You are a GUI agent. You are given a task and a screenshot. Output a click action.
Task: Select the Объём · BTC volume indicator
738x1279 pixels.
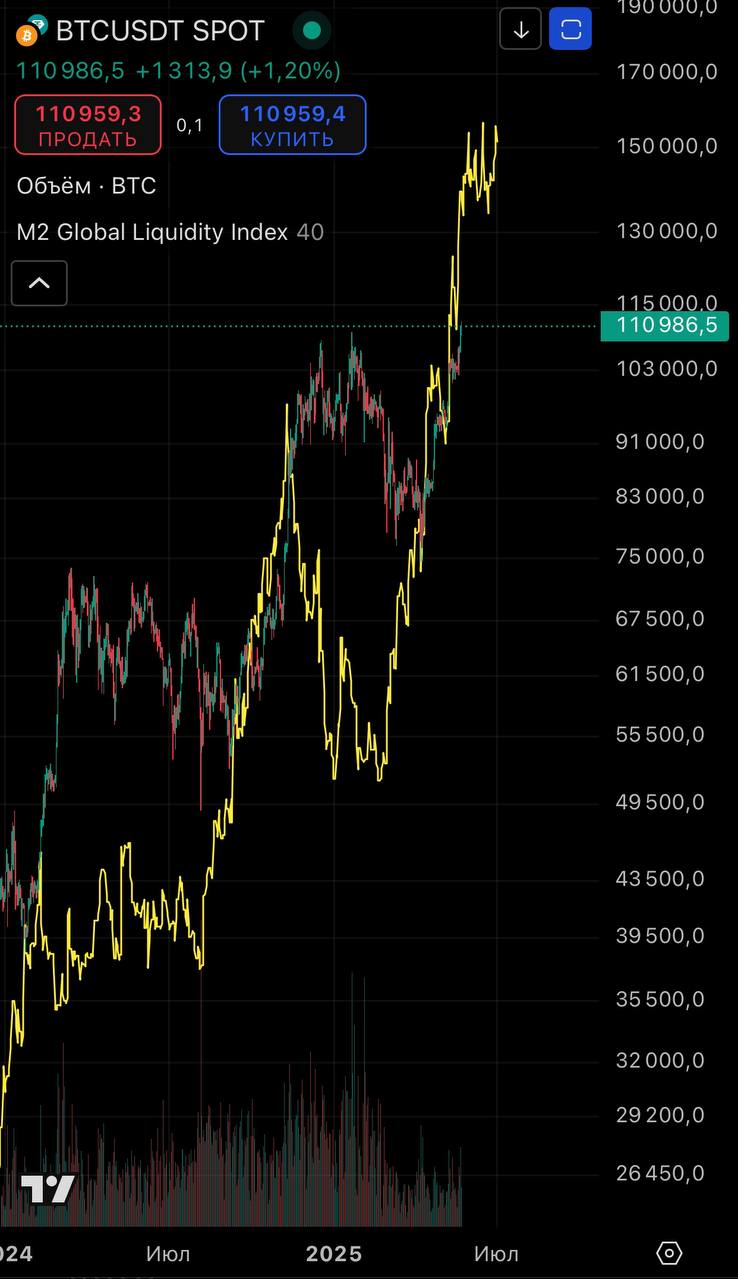click(x=87, y=186)
